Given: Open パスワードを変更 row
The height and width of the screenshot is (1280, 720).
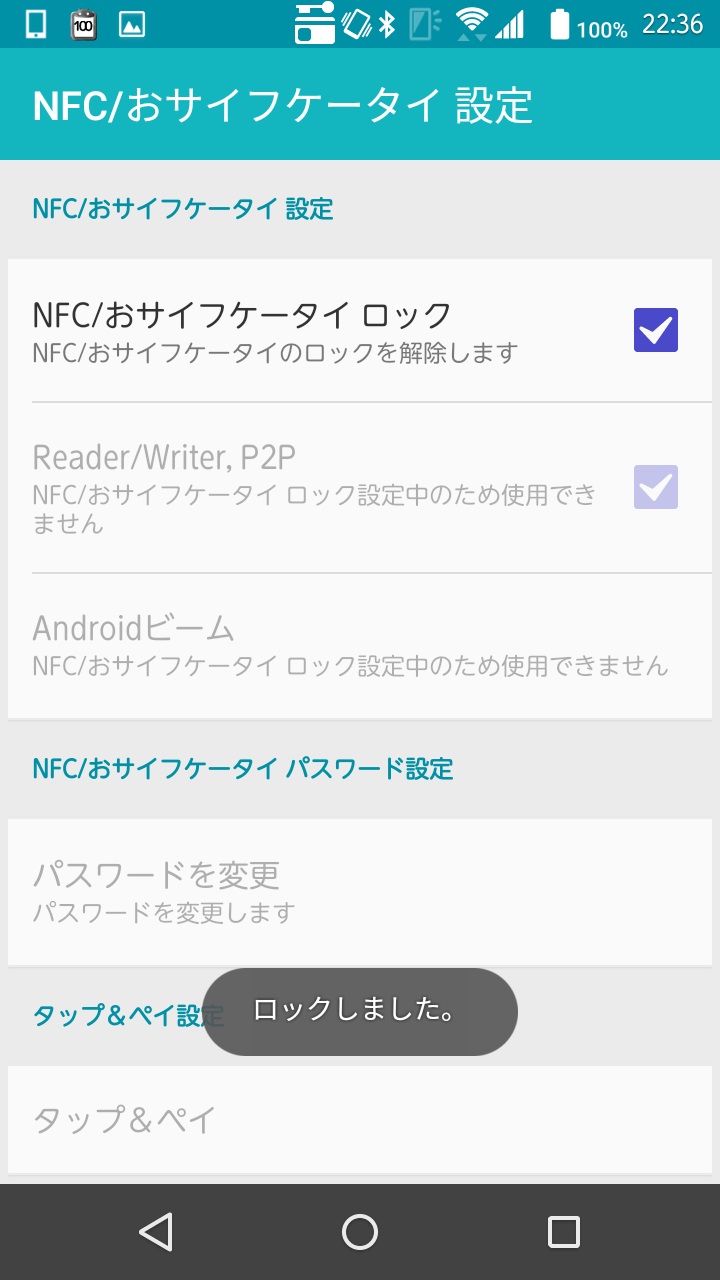Looking at the screenshot, I should pos(350,890).
